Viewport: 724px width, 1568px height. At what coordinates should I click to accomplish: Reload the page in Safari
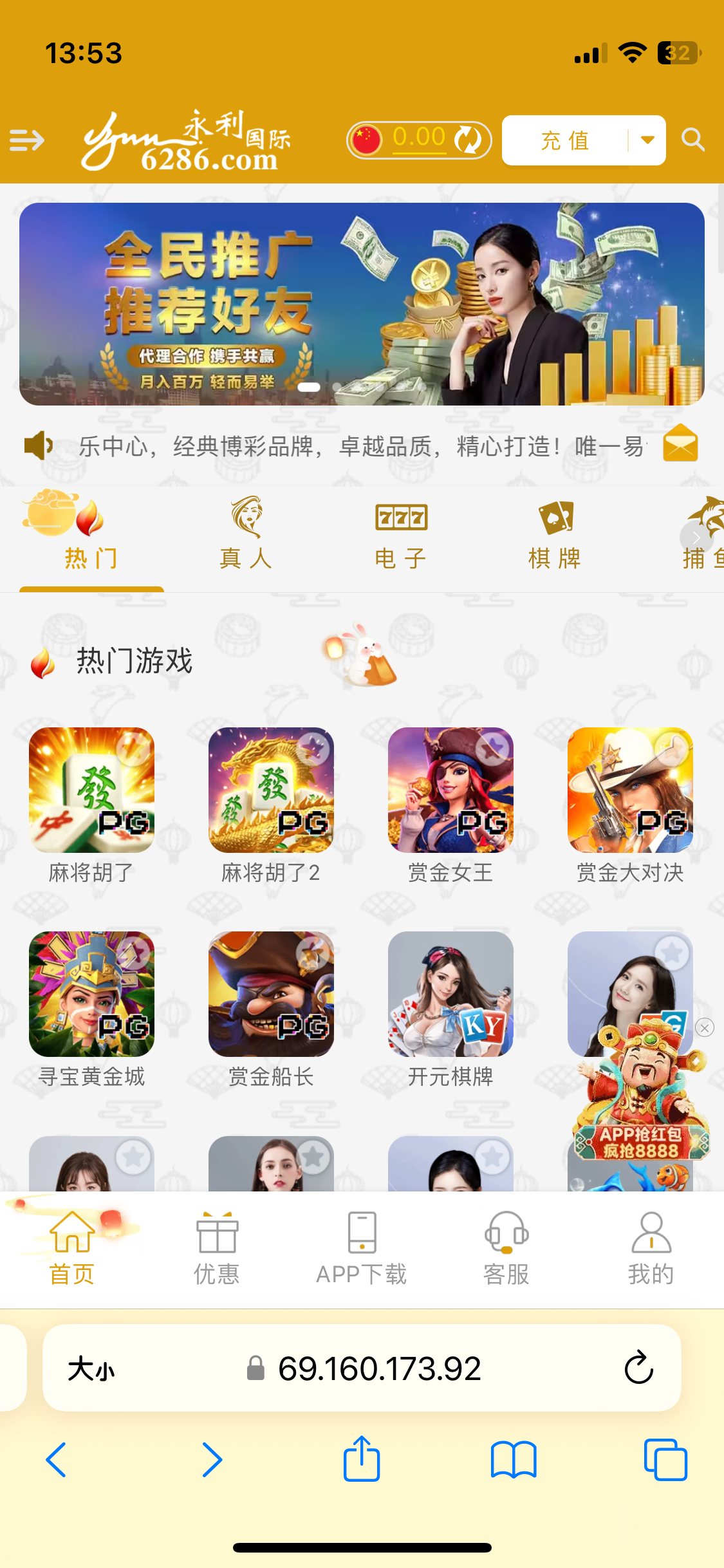tap(638, 1368)
